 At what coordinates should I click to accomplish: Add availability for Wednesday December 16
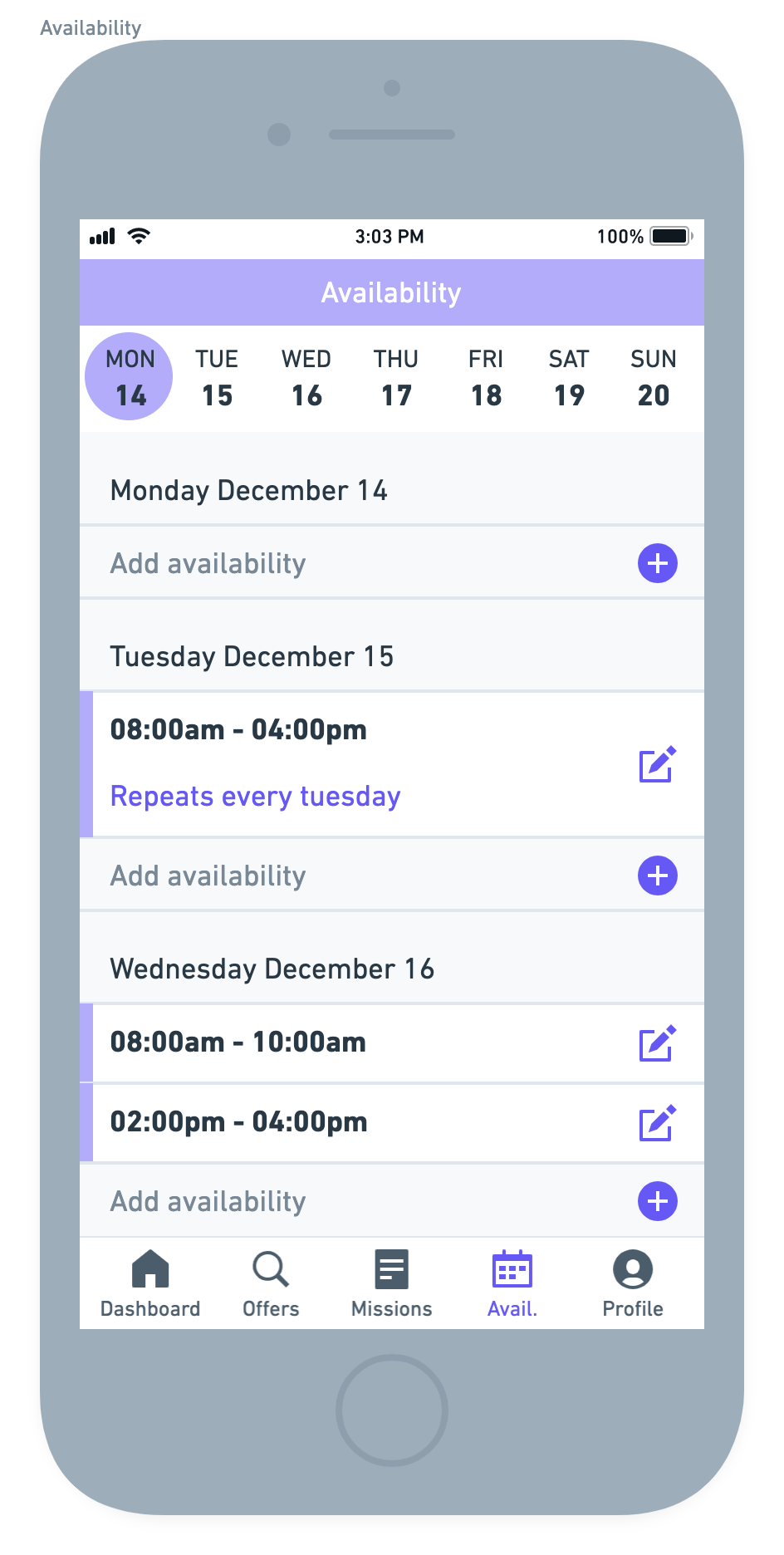coord(658,1201)
